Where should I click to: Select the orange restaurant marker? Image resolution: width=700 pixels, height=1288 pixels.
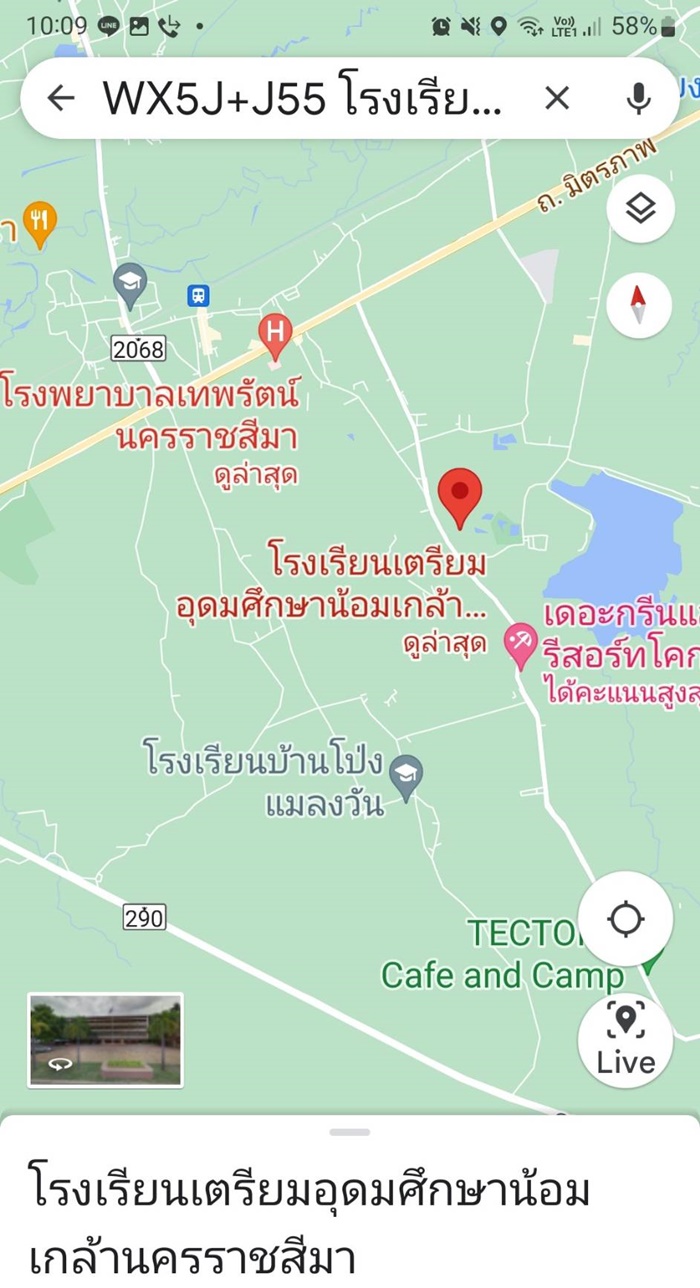pyautogui.click(x=39, y=224)
